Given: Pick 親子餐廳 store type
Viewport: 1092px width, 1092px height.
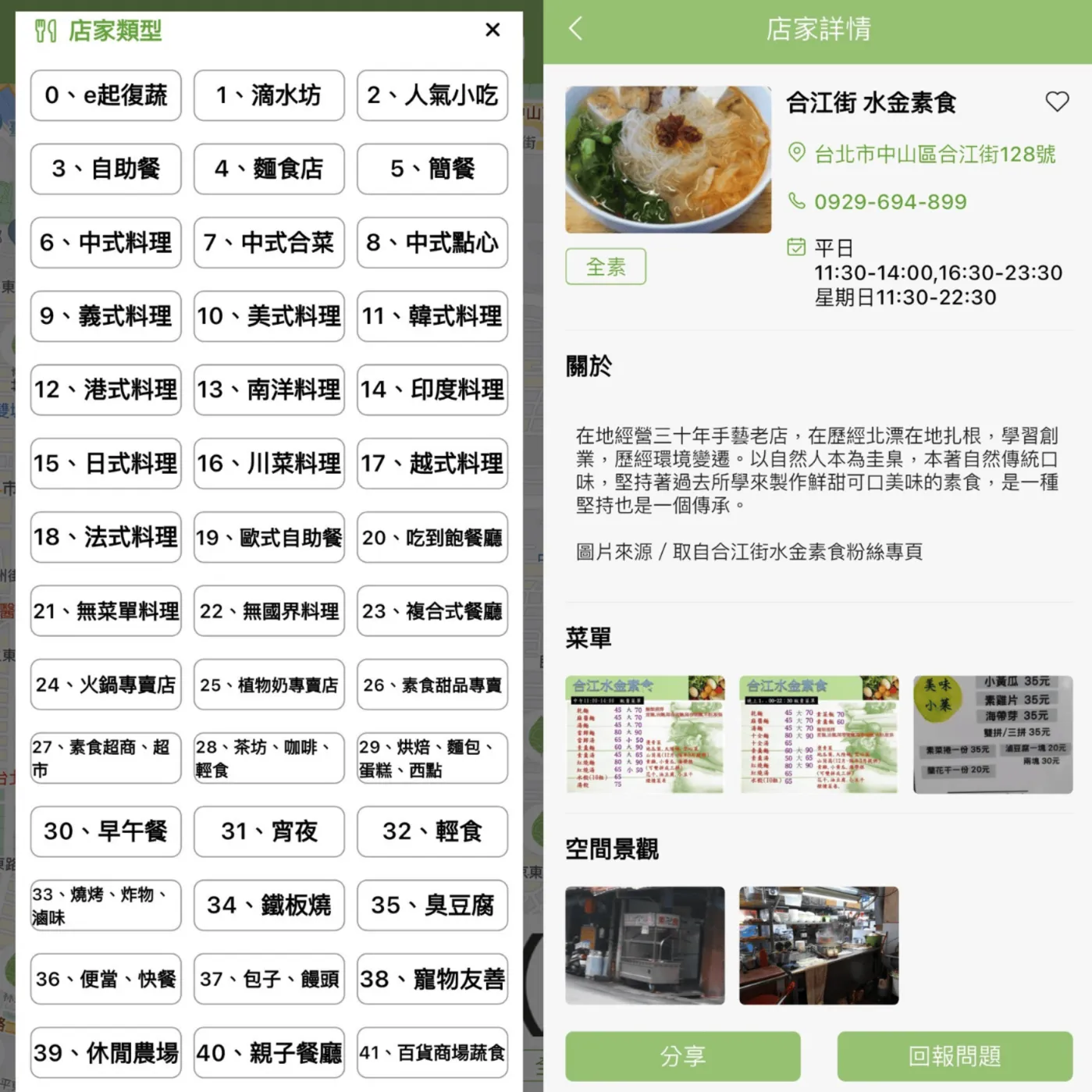Looking at the screenshot, I should (x=269, y=1053).
